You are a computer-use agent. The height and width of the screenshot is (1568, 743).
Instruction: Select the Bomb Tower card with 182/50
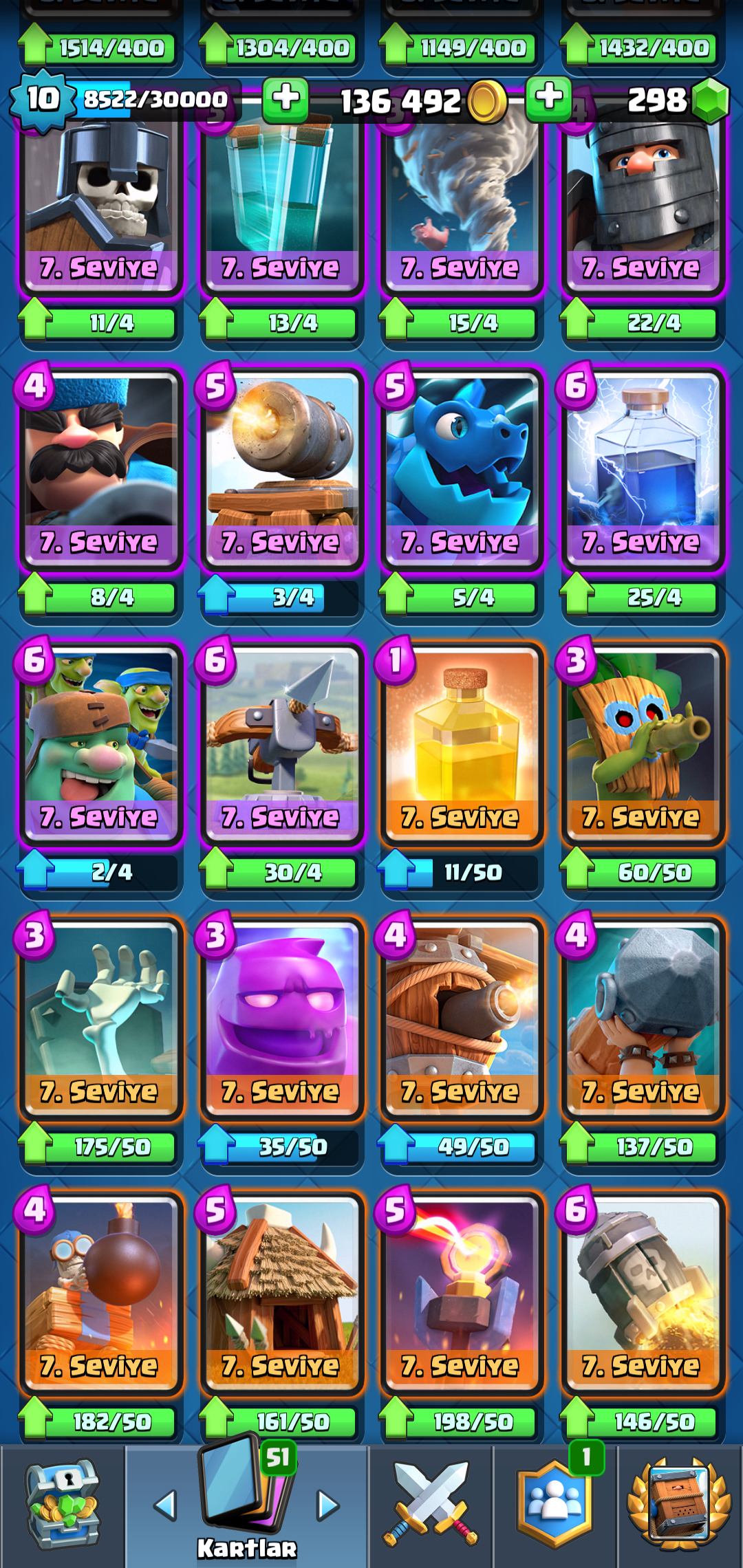tap(100, 1294)
